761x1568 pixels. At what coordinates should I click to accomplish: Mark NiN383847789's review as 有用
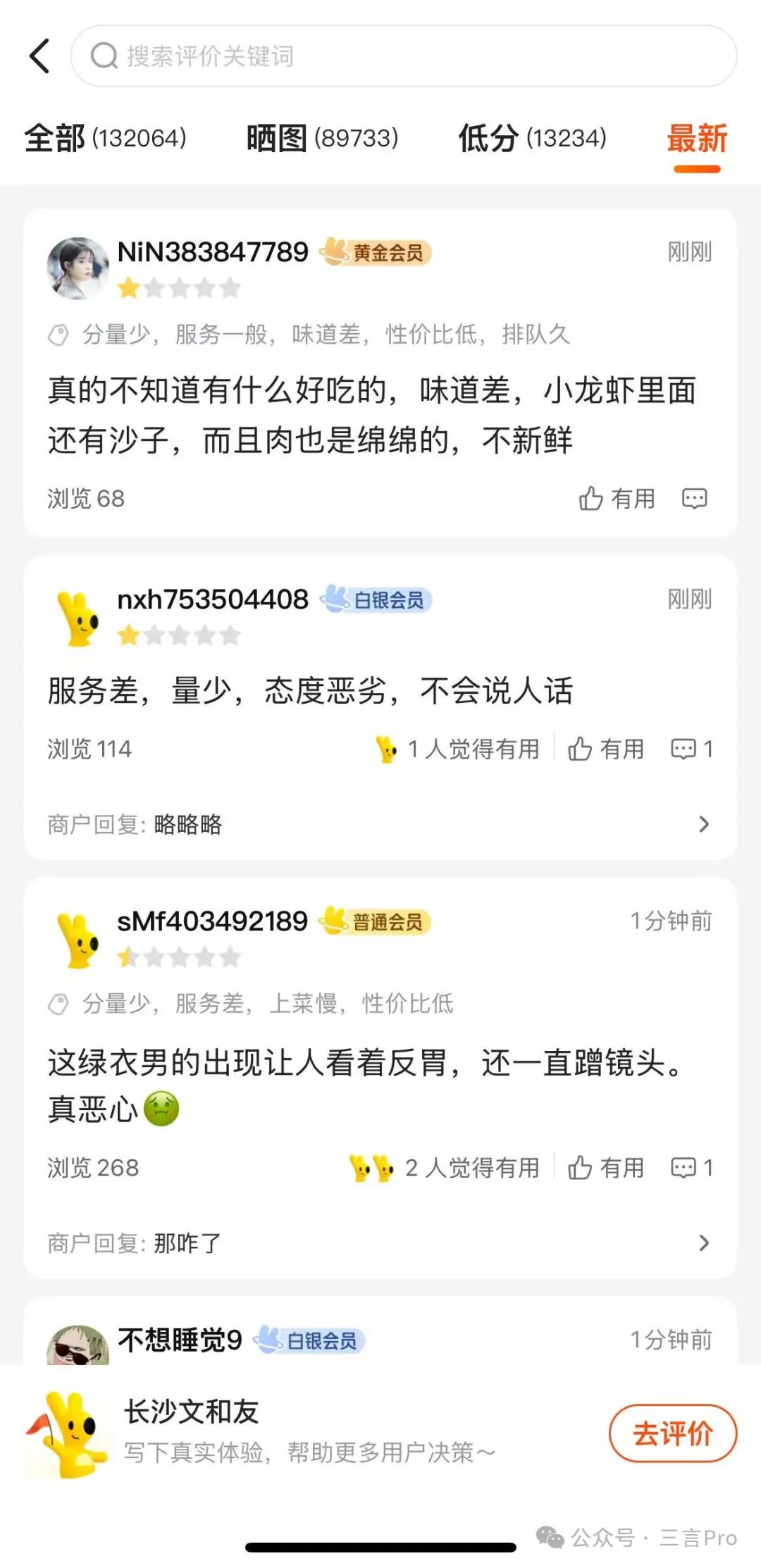coord(617,499)
